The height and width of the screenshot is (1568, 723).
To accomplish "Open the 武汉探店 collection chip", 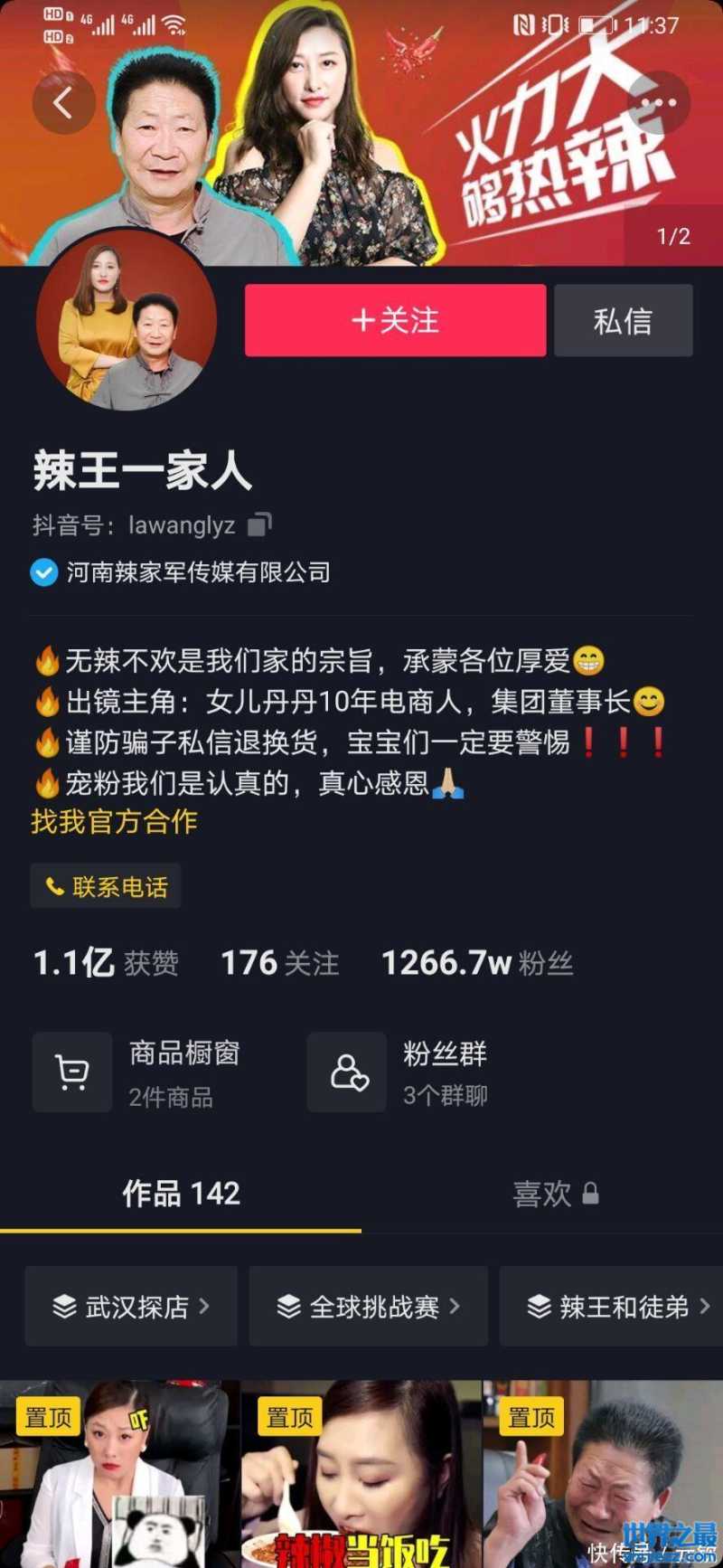I will coord(131,1307).
